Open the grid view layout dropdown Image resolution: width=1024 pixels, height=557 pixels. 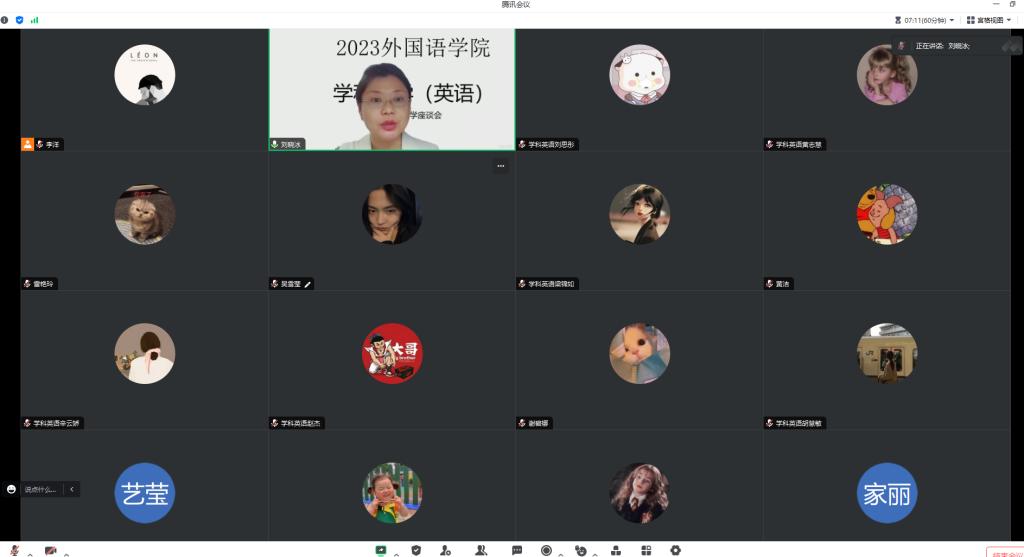[989, 20]
